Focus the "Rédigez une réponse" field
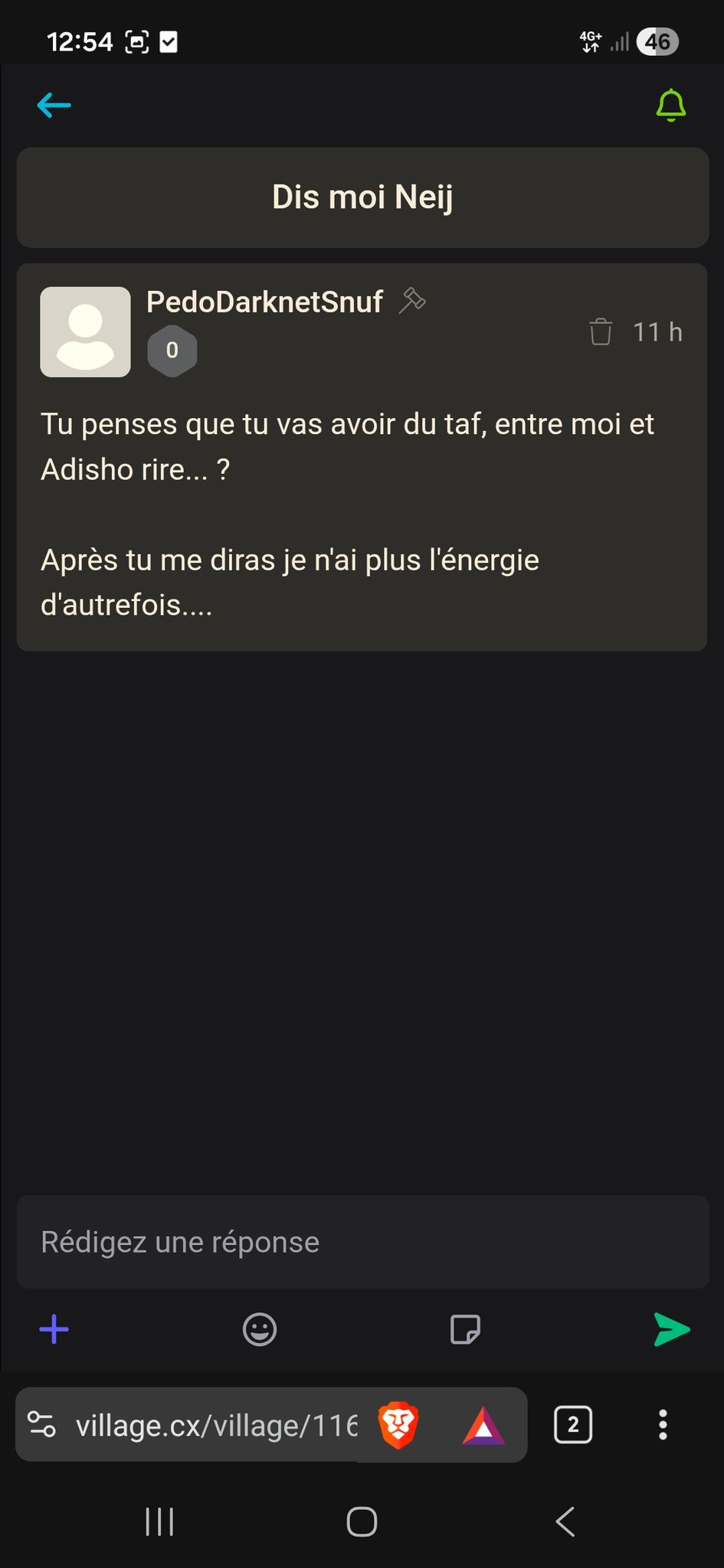This screenshot has height=1568, width=724. 362,1242
